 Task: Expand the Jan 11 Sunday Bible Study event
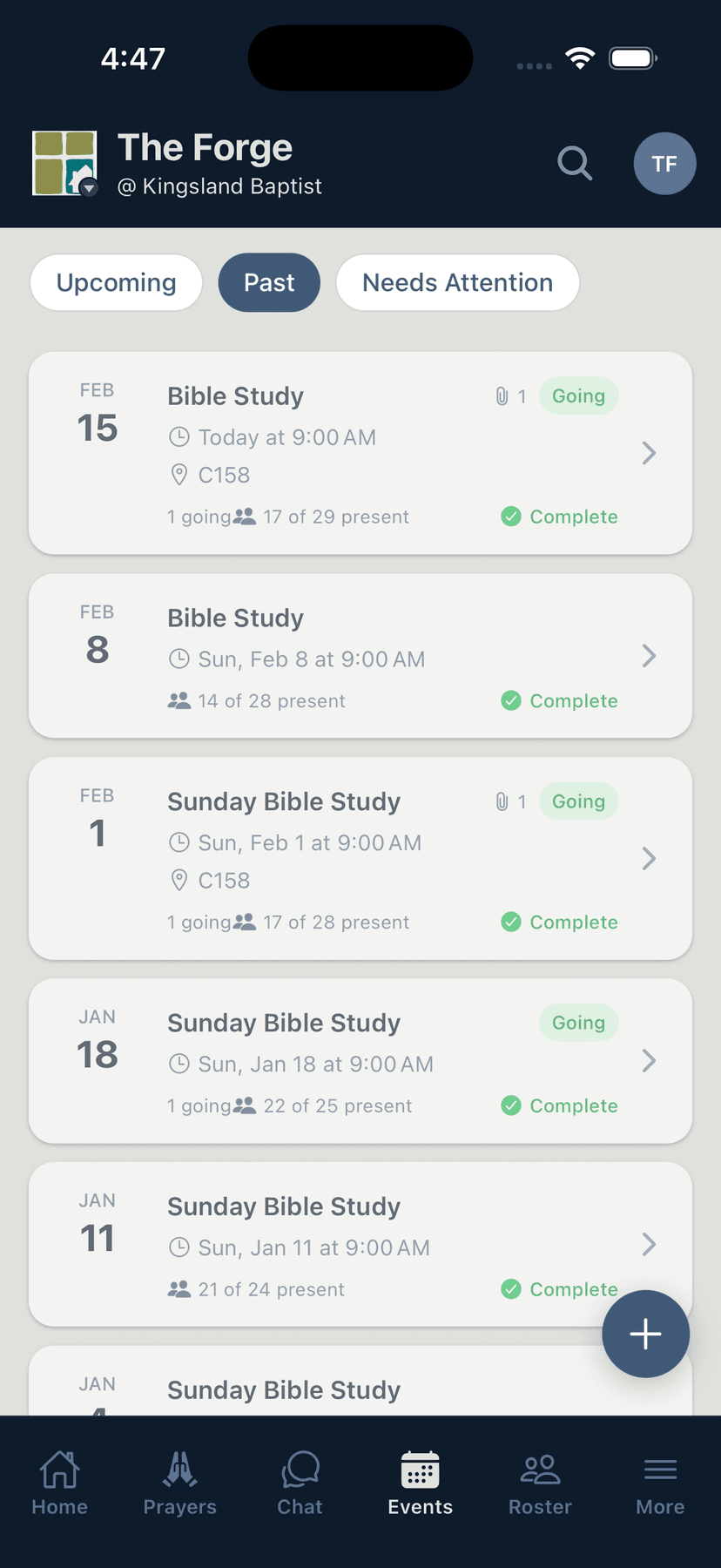[649, 1244]
